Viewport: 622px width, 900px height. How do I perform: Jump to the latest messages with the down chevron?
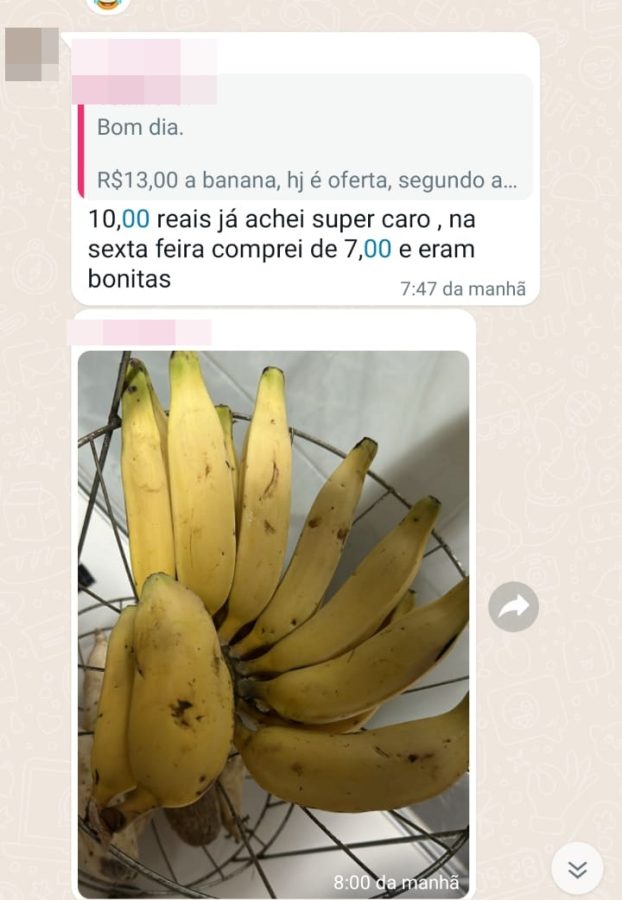click(x=577, y=869)
